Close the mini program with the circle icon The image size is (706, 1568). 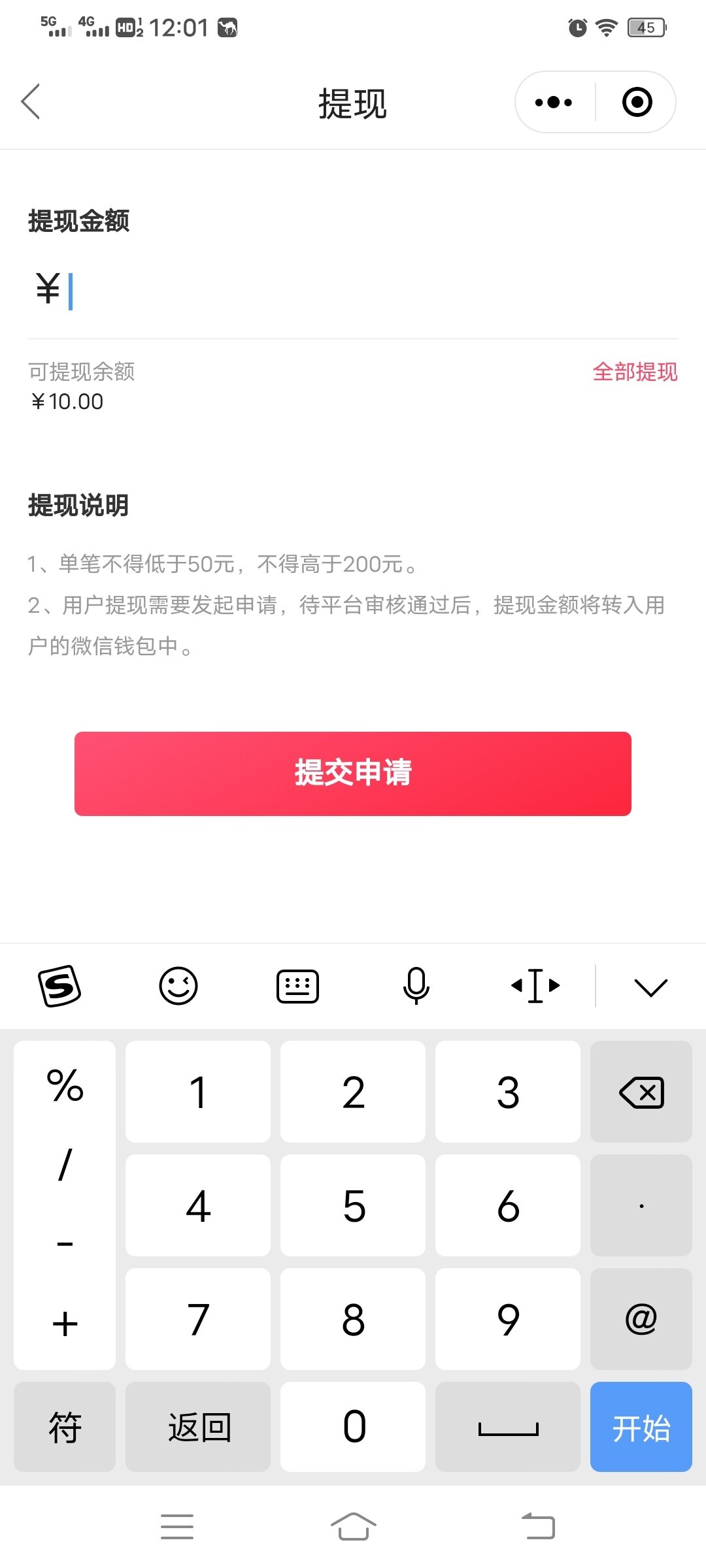pyautogui.click(x=637, y=103)
